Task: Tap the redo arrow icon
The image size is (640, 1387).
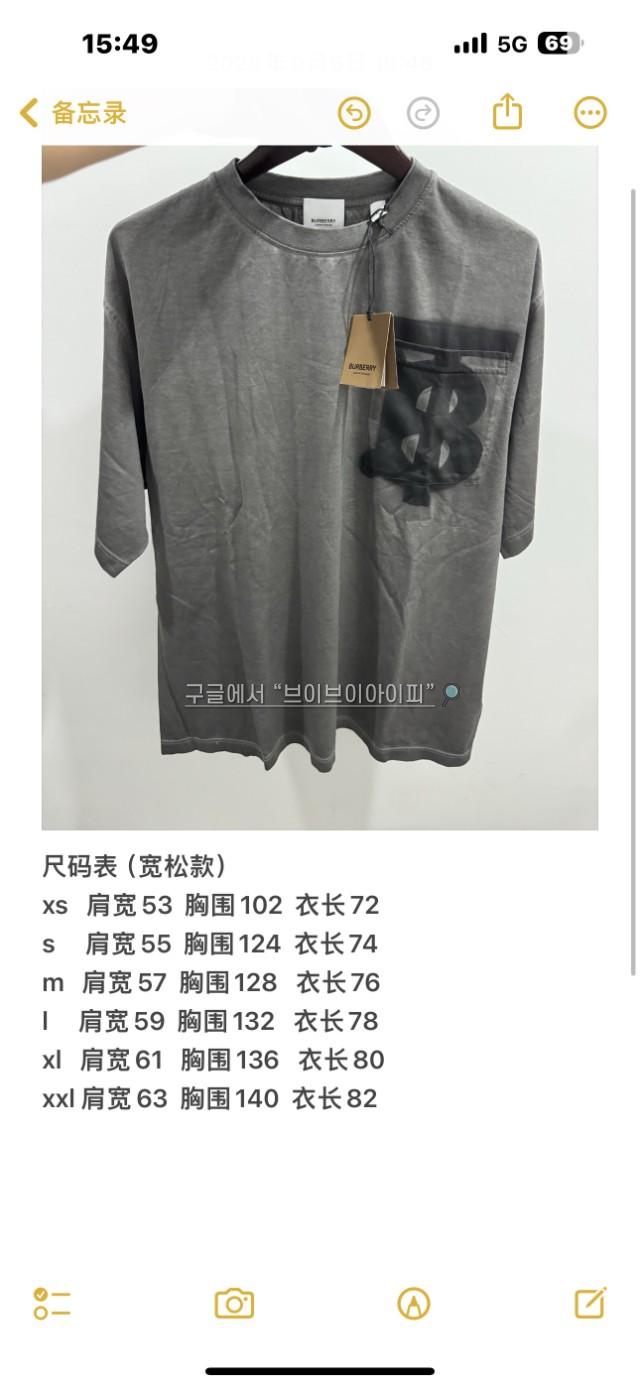Action: (423, 113)
